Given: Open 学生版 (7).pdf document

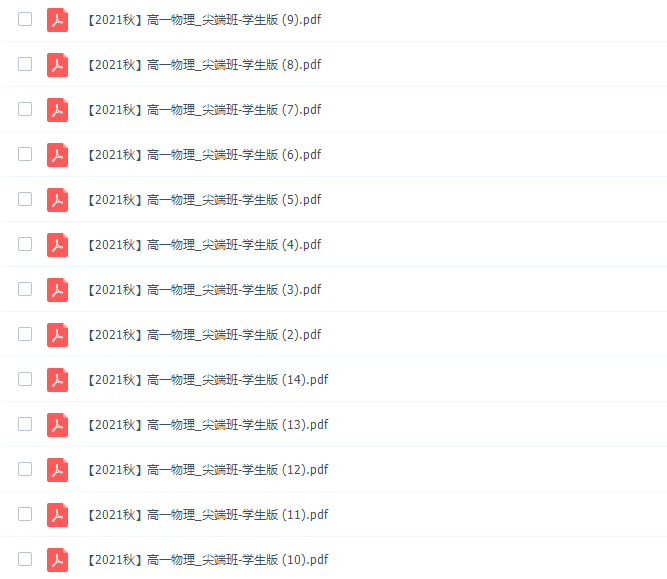Looking at the screenshot, I should coord(204,110).
